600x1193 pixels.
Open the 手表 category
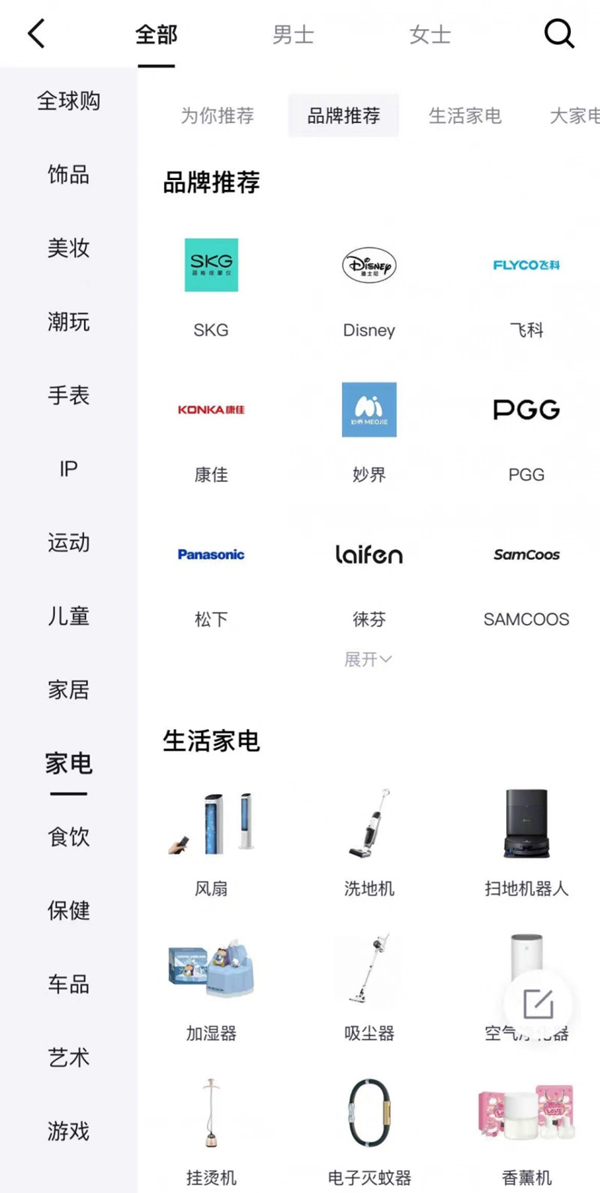[x=68, y=396]
